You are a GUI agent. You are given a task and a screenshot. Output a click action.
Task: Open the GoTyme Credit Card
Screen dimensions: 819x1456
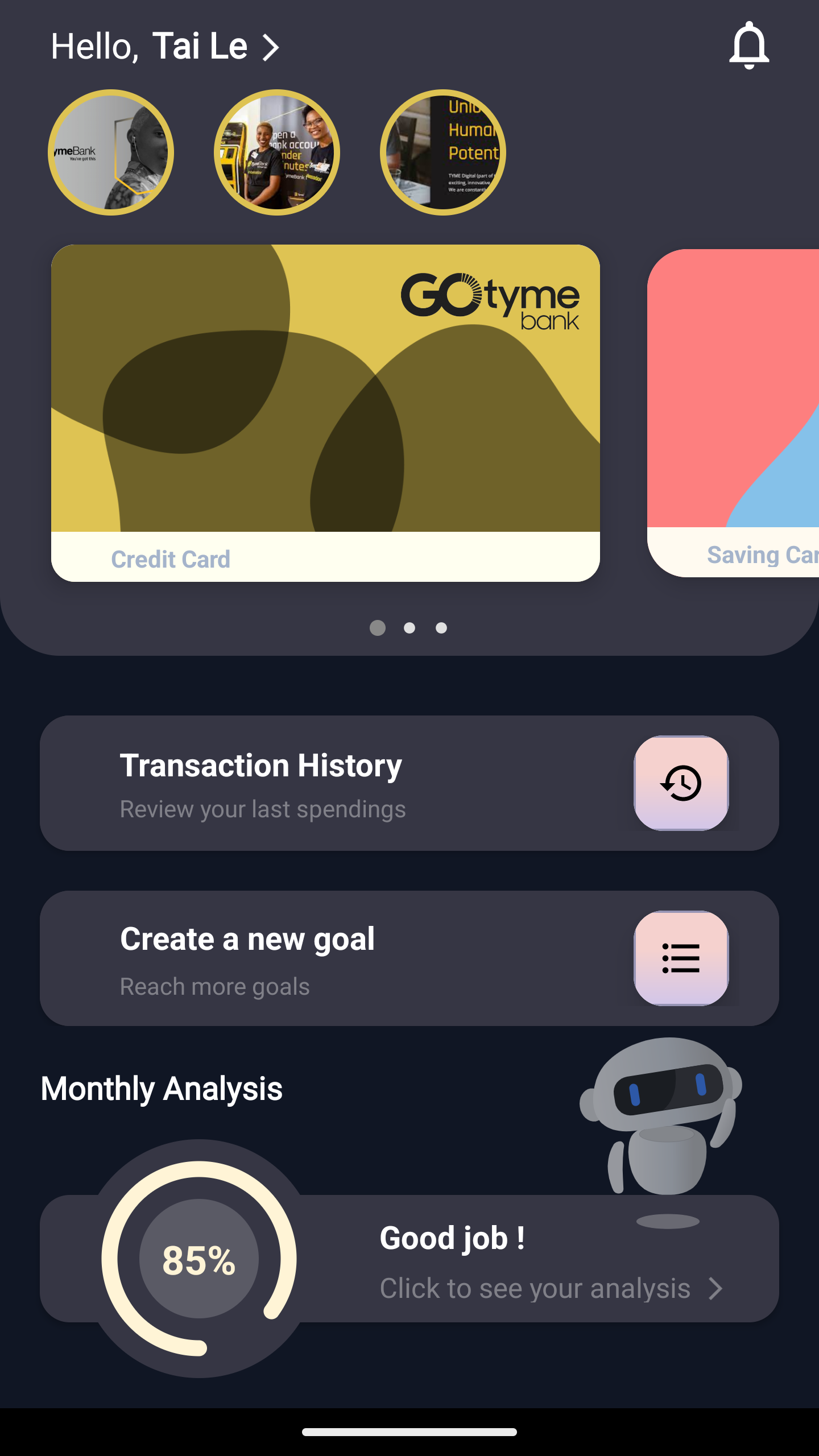tap(325, 412)
